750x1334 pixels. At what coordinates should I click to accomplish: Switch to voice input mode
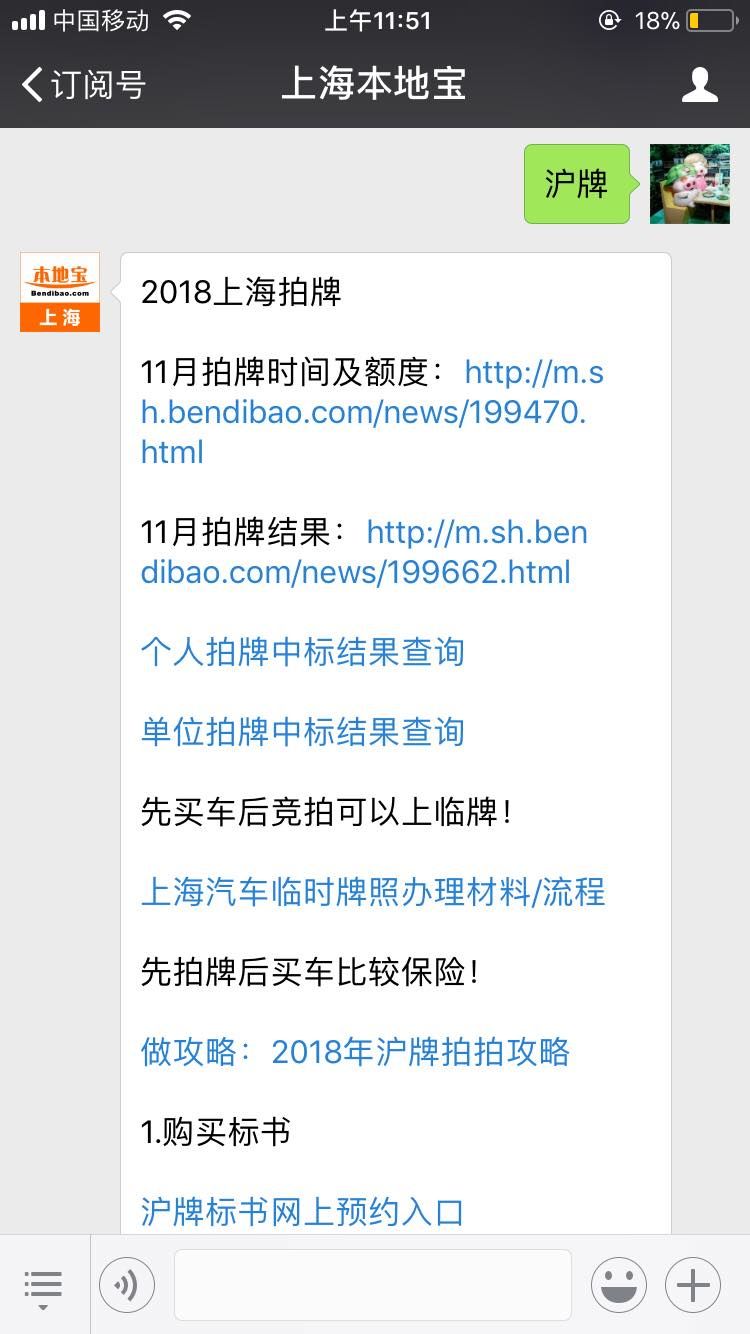click(127, 1285)
